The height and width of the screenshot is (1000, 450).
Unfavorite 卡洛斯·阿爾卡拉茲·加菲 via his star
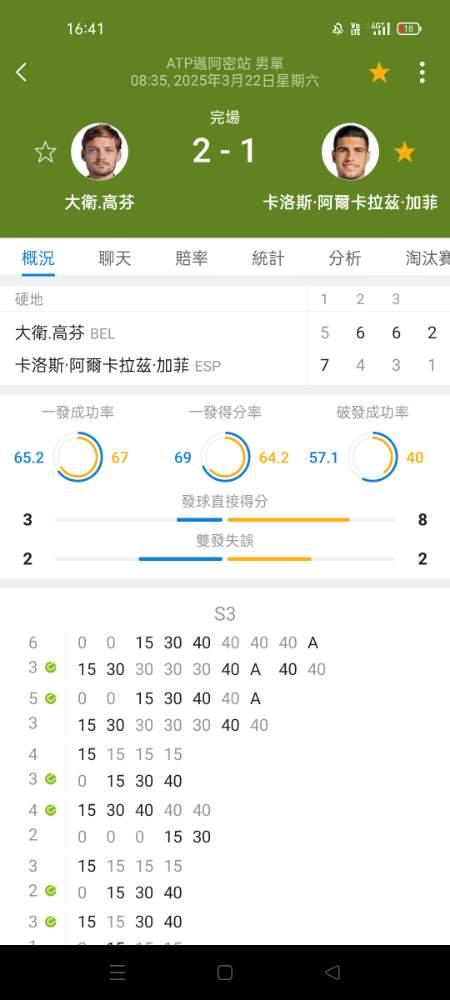[404, 152]
